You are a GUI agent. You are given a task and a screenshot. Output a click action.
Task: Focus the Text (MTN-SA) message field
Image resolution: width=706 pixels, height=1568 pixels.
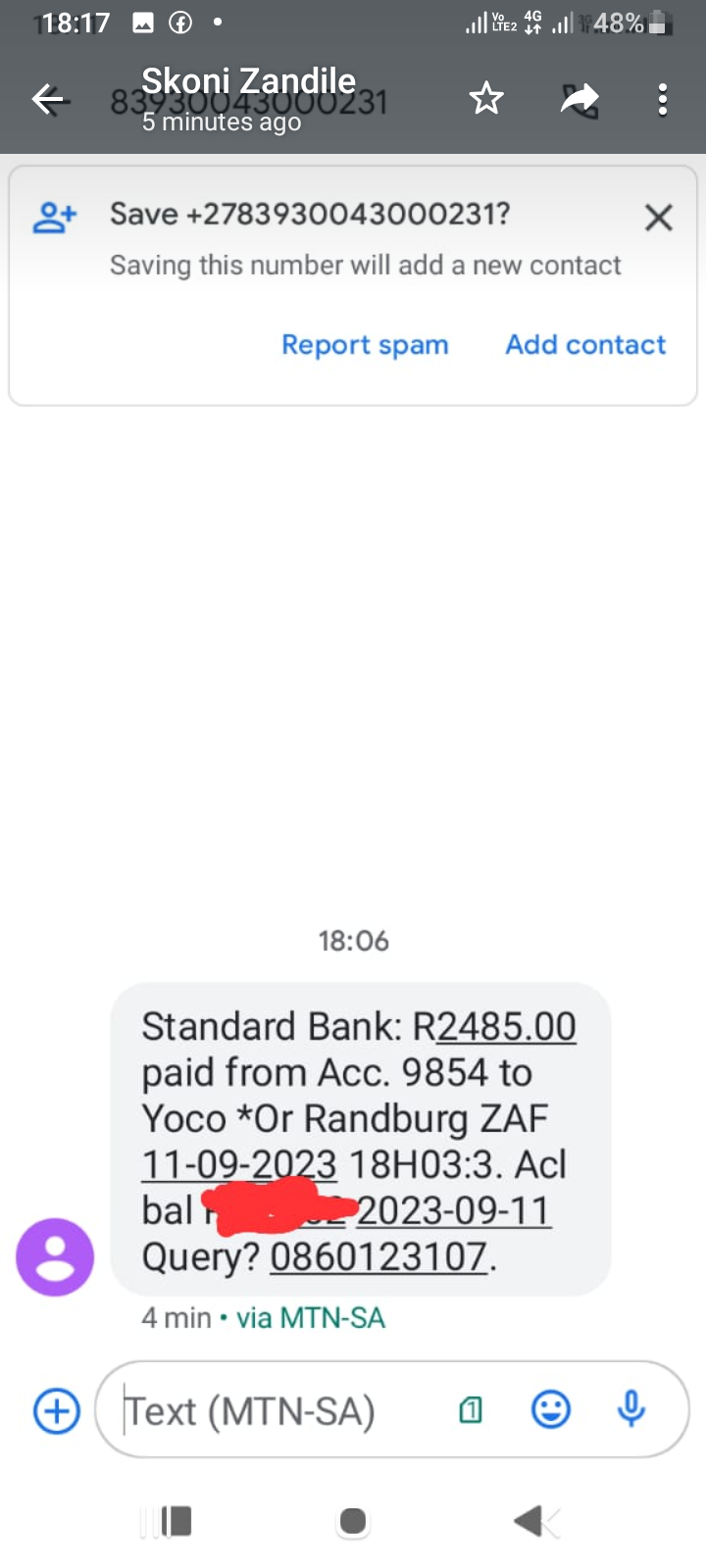(284, 1411)
